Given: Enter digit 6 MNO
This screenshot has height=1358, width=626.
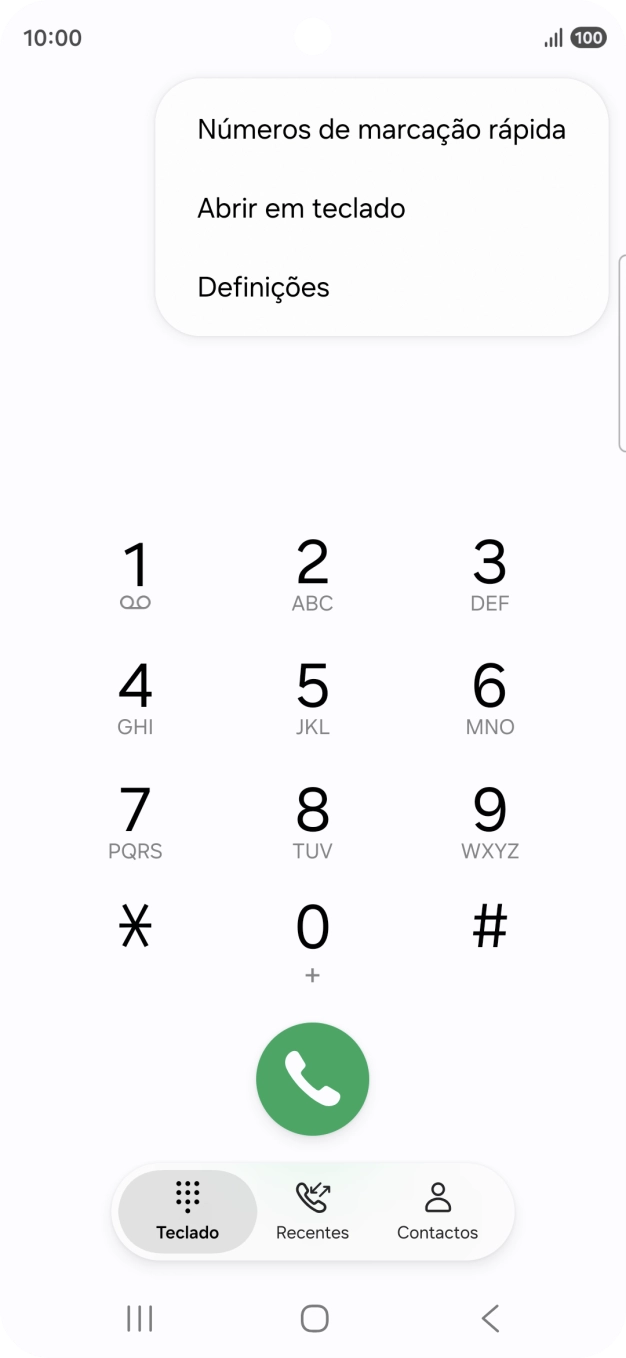Looking at the screenshot, I should [x=489, y=698].
